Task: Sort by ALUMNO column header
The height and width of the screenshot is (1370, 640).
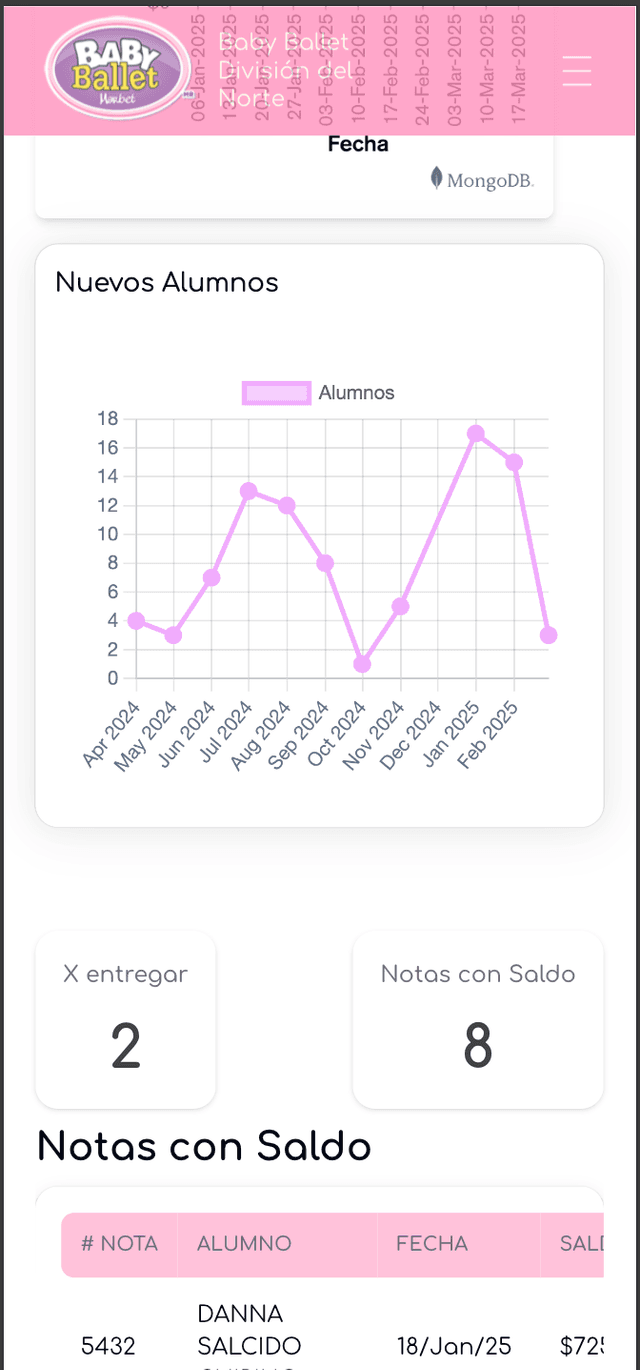Action: 244,1244
